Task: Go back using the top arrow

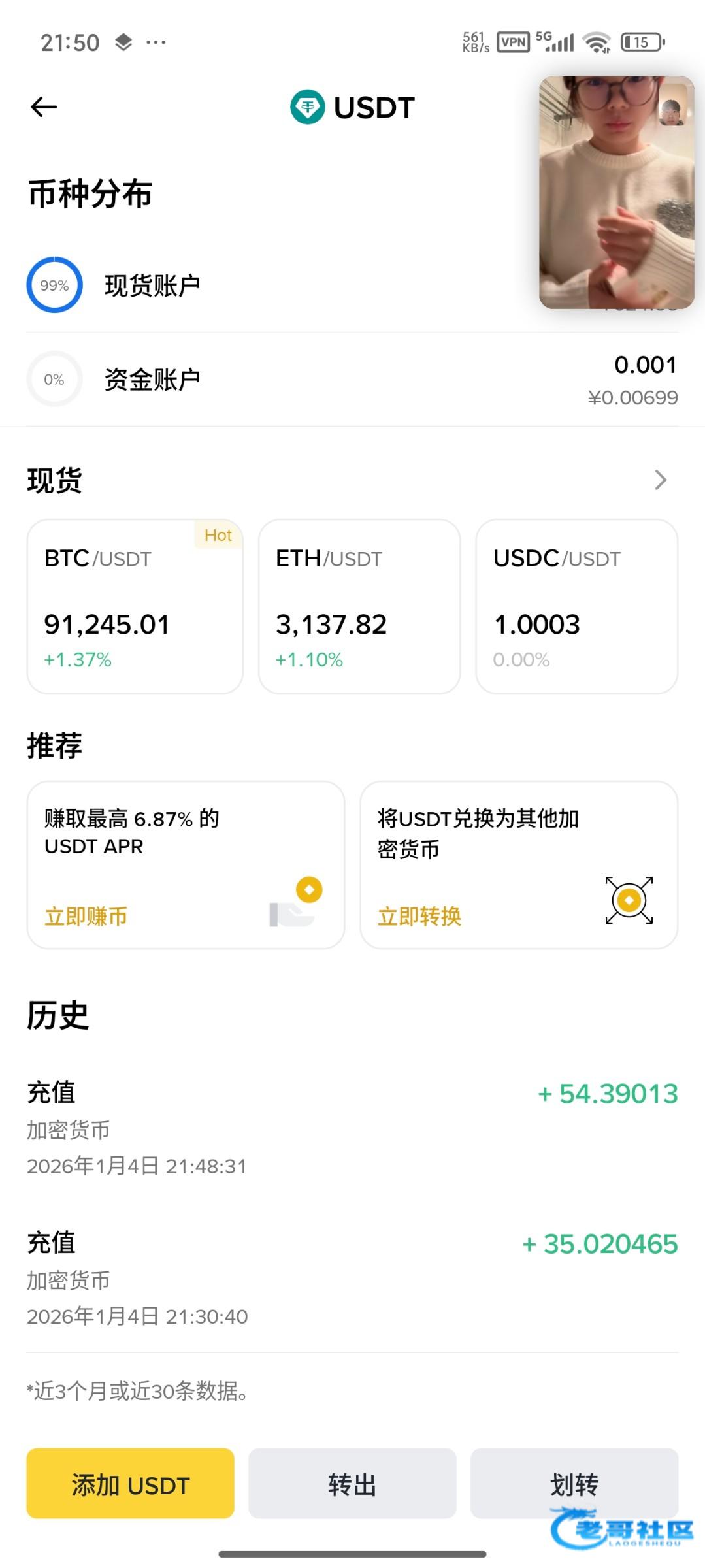Action: 44,107
